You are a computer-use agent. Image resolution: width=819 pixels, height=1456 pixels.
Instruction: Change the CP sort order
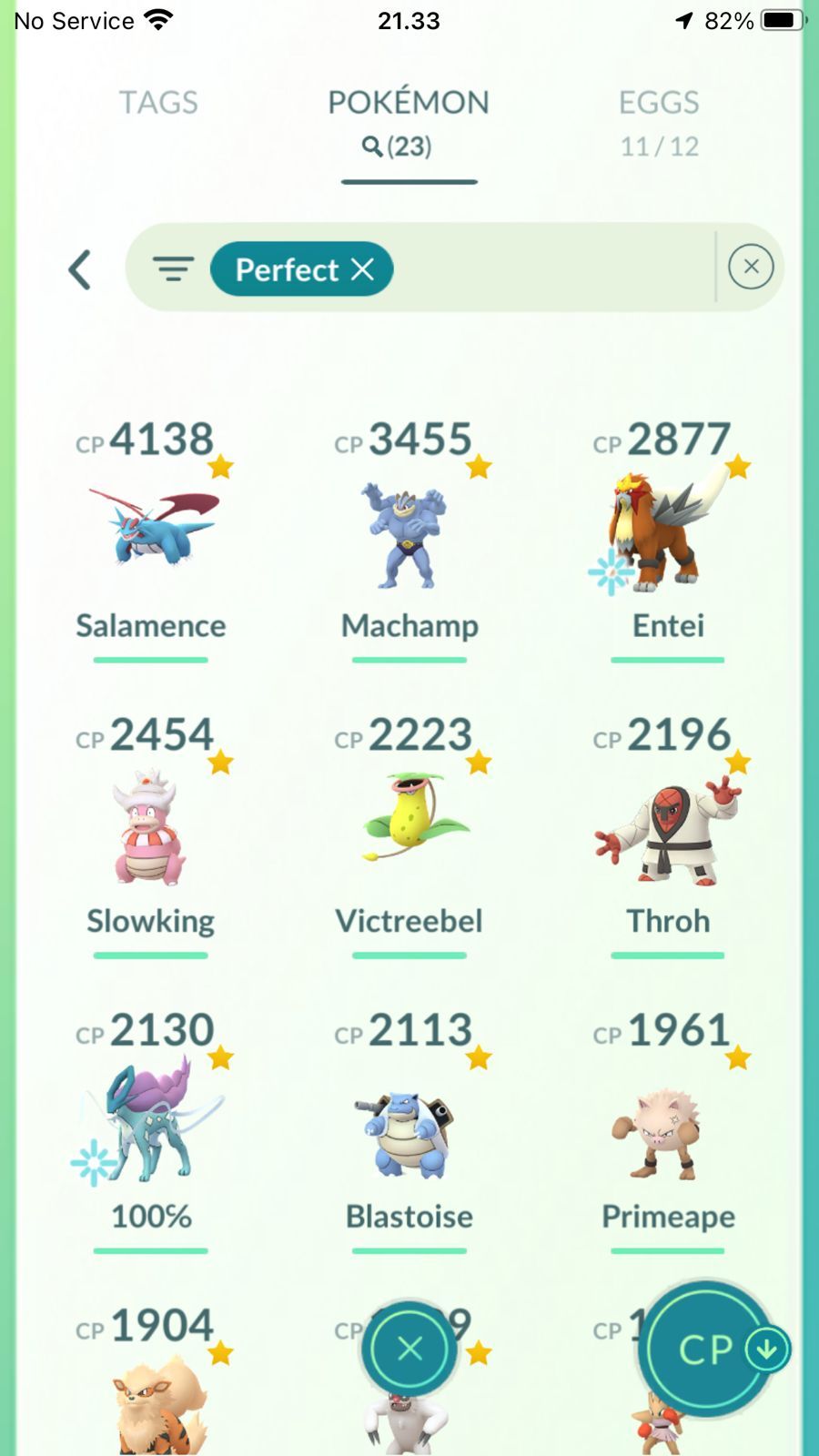pos(710,1349)
